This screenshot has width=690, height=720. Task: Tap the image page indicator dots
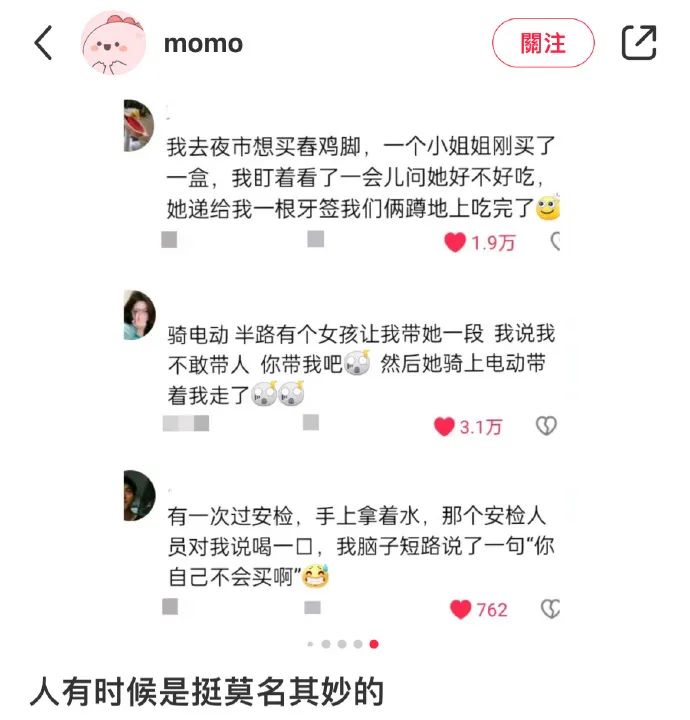point(342,644)
